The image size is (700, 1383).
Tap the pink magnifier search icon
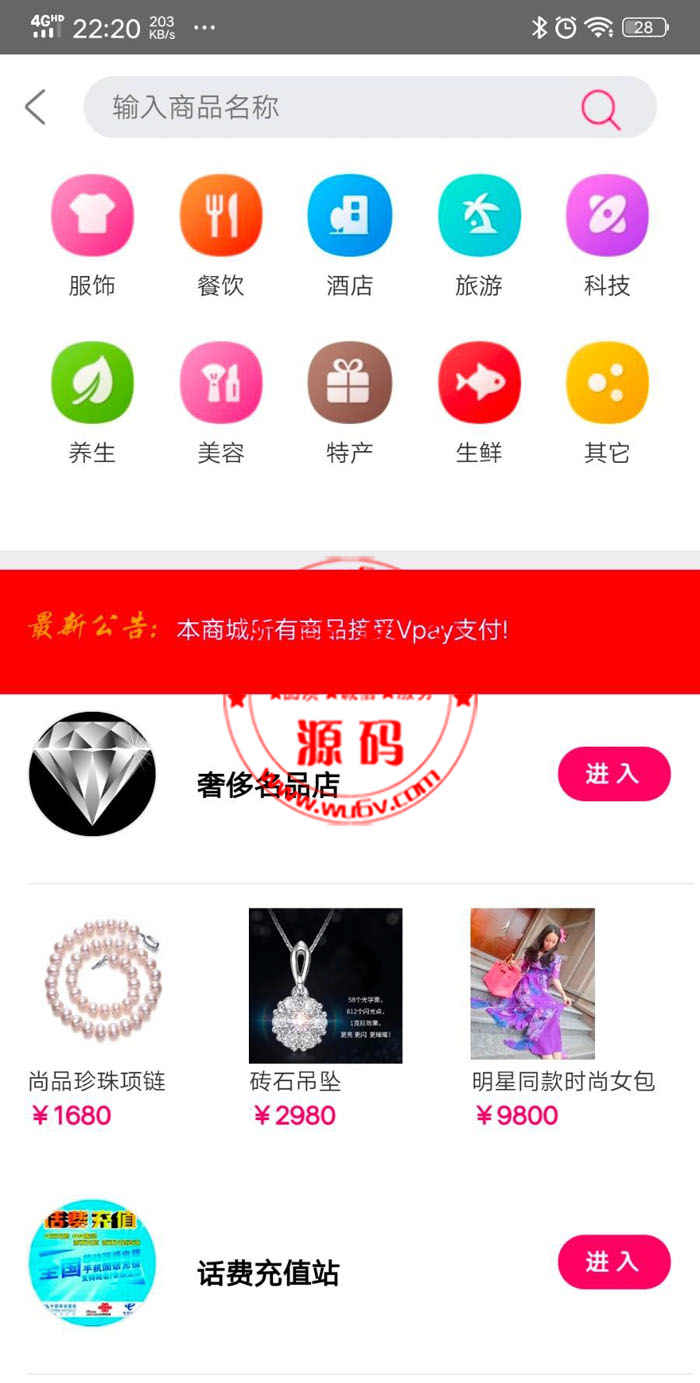pyautogui.click(x=600, y=108)
